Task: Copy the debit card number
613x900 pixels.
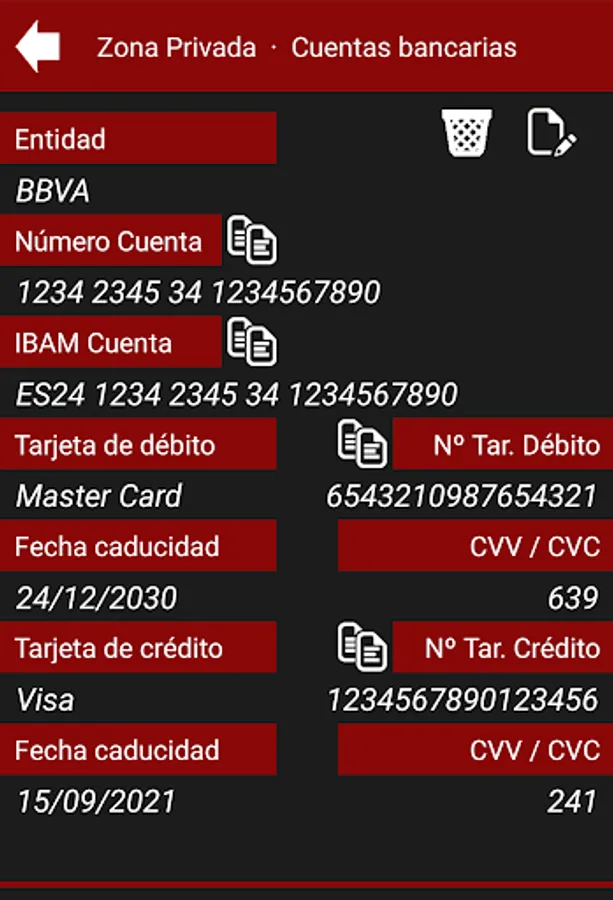Action: click(362, 444)
